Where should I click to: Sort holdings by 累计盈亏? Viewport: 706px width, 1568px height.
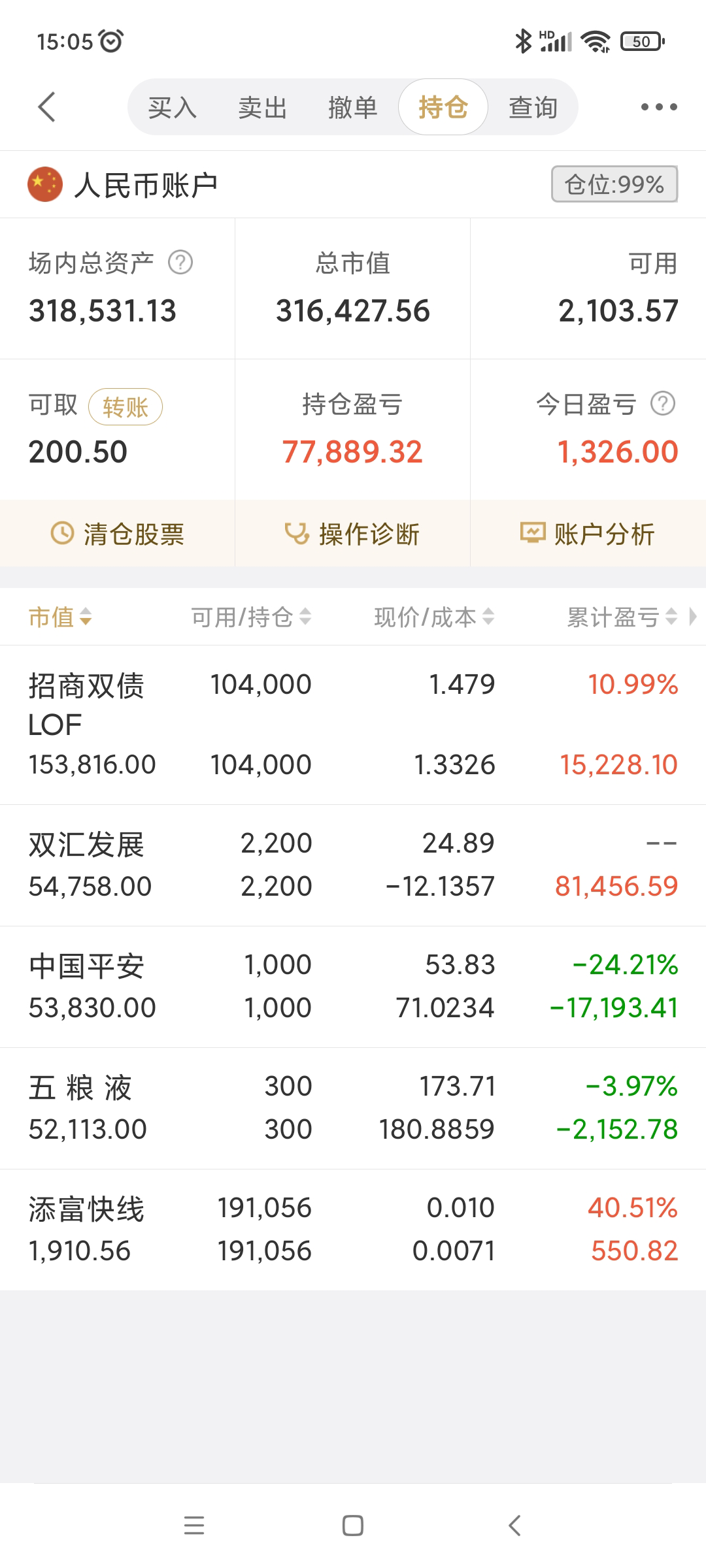tap(621, 617)
